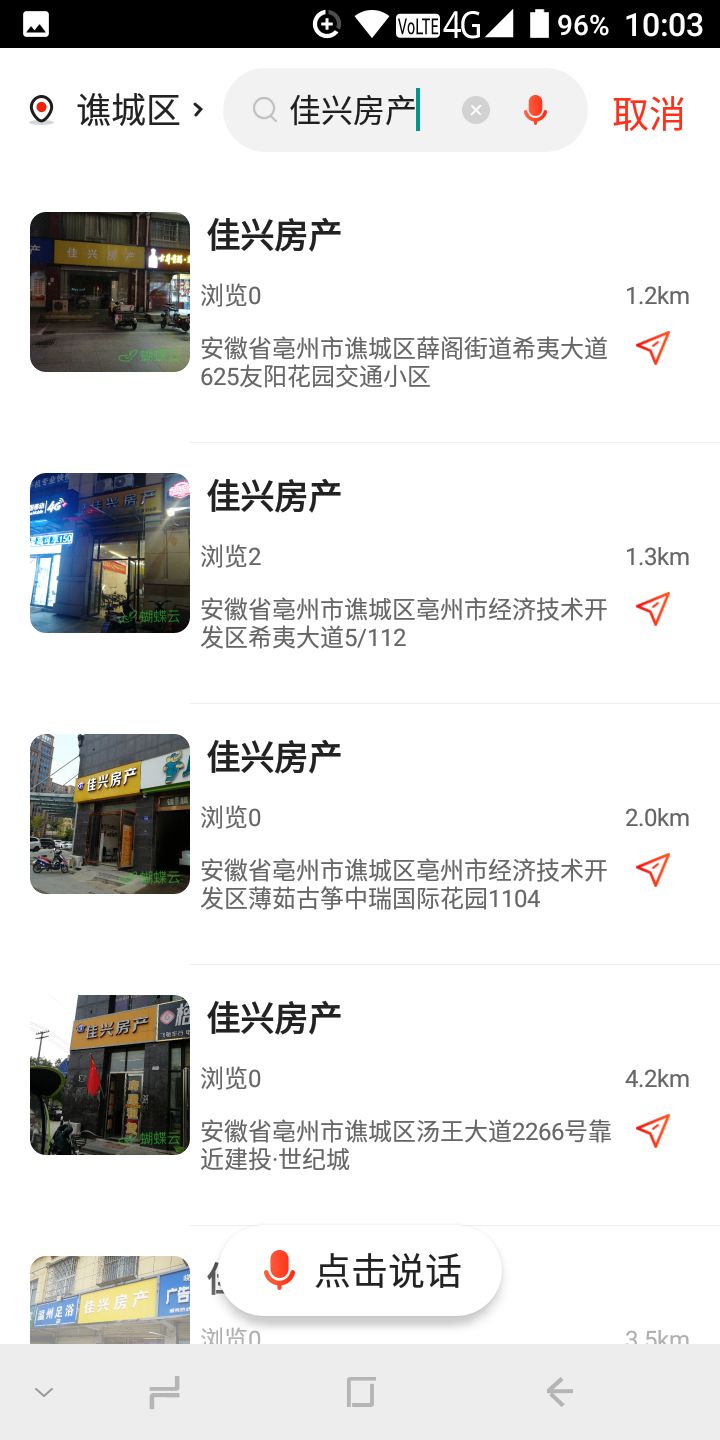
Task: Open the 佳兴房产 result at 汤王大道2266号
Action: 400,1082
